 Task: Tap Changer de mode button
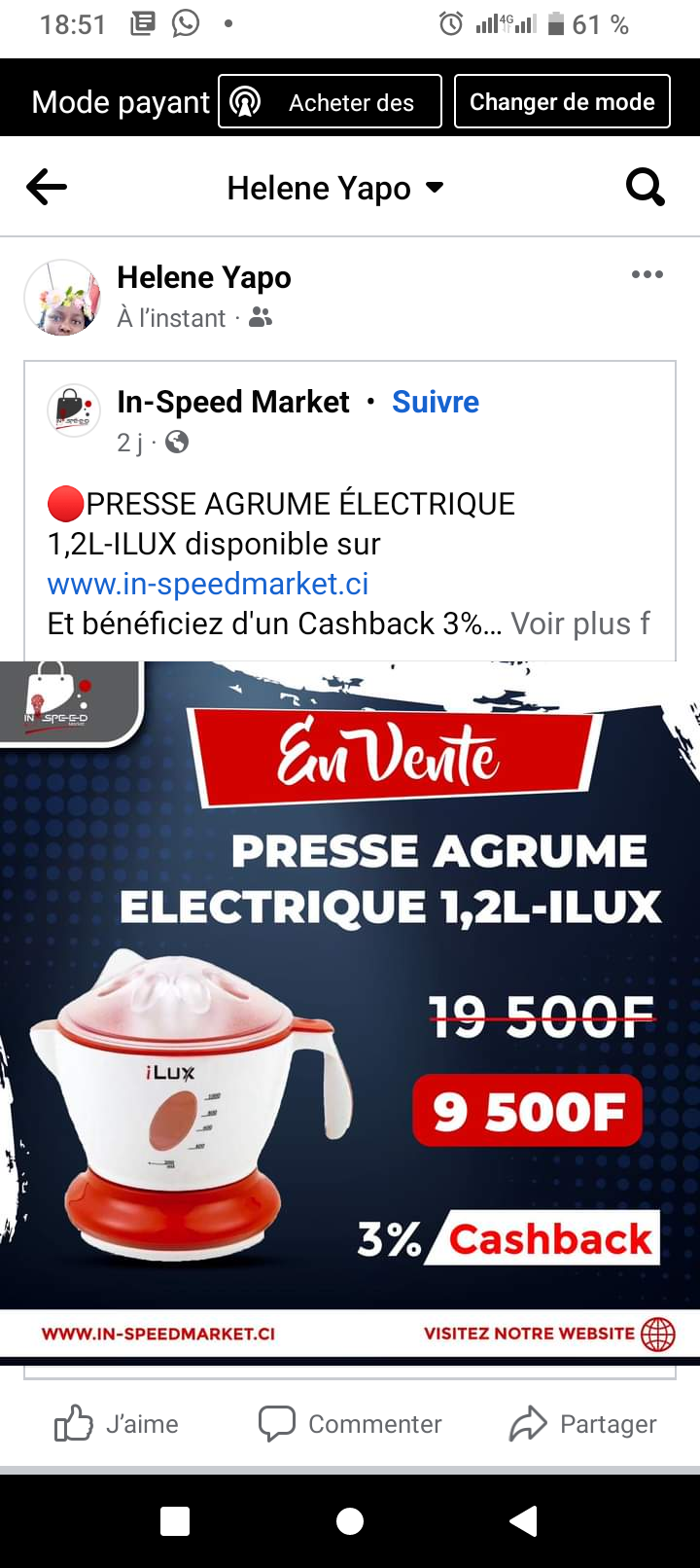pos(562,102)
